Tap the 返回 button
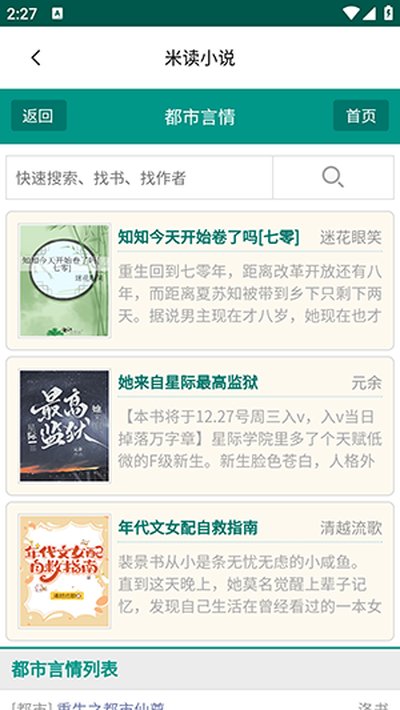Image resolution: width=400 pixels, height=710 pixels. (x=39, y=116)
